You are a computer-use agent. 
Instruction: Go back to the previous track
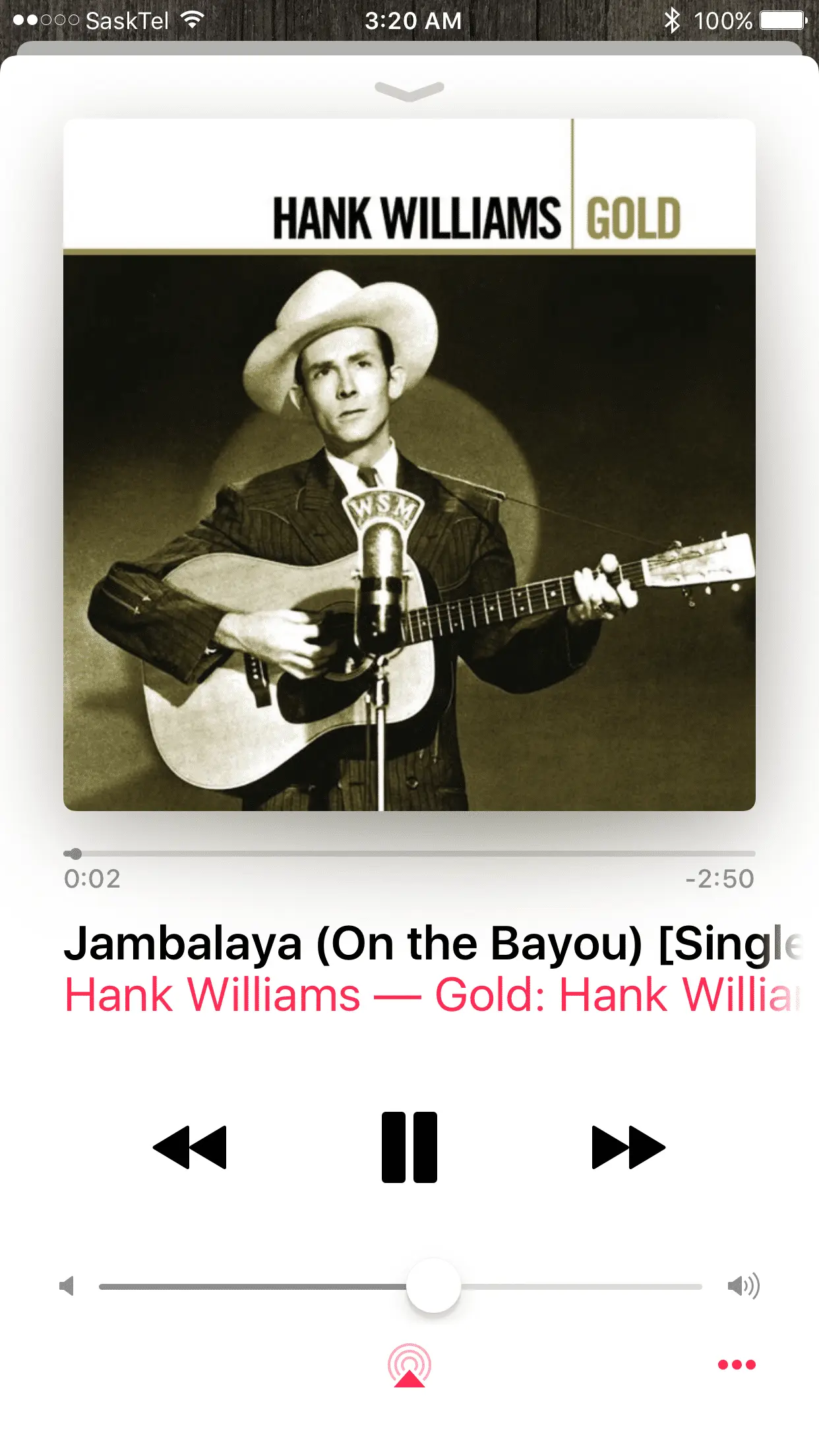(x=190, y=1147)
